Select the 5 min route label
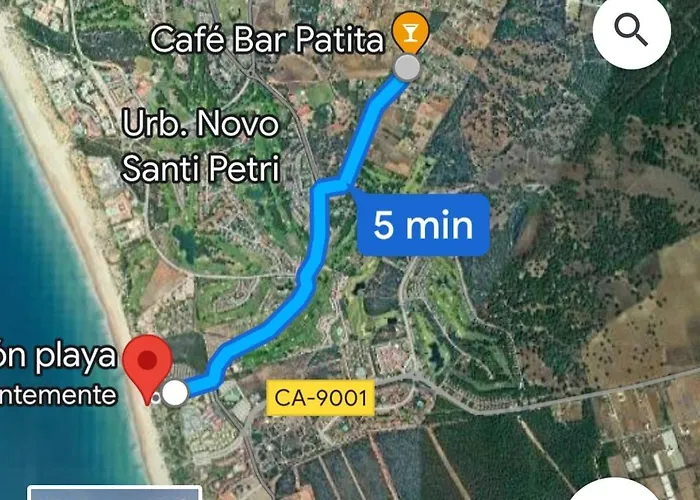 tap(423, 225)
